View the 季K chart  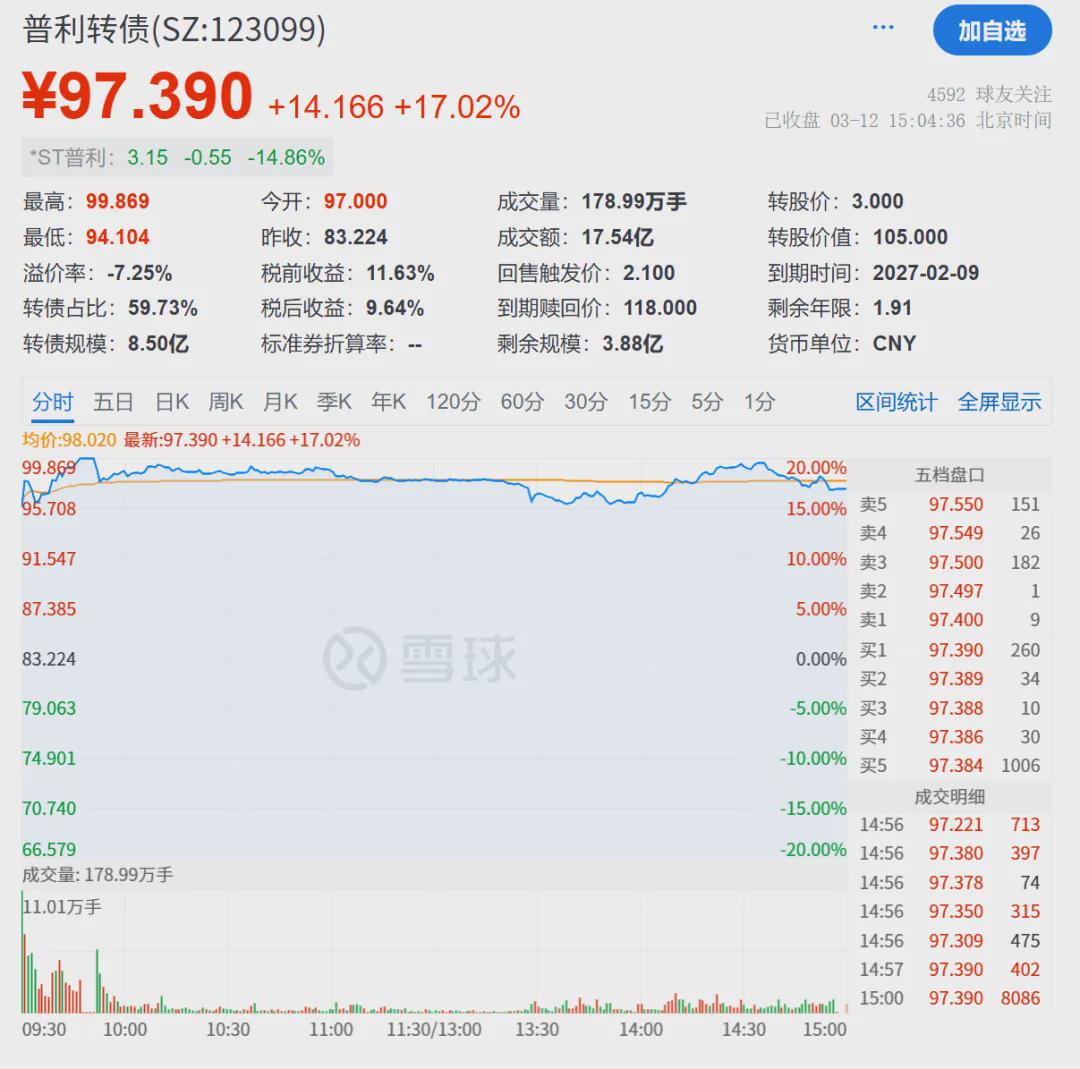tap(334, 402)
